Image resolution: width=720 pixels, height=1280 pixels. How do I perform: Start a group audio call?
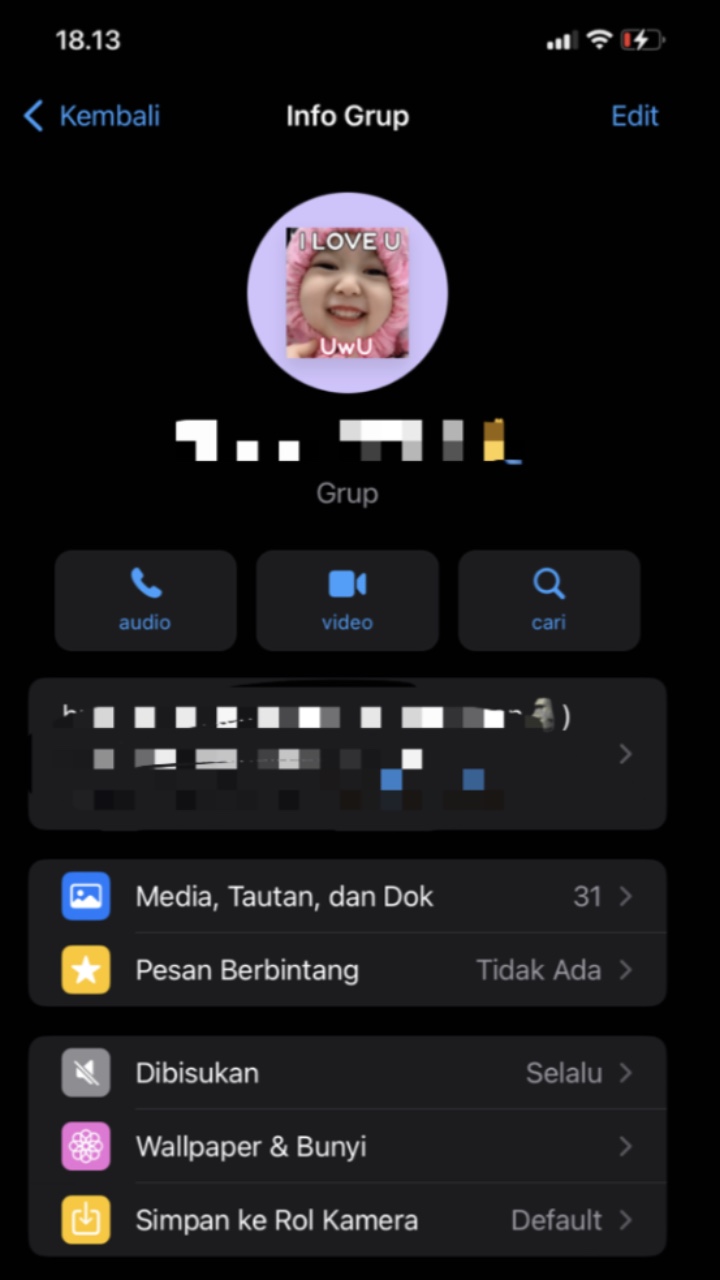click(x=145, y=600)
